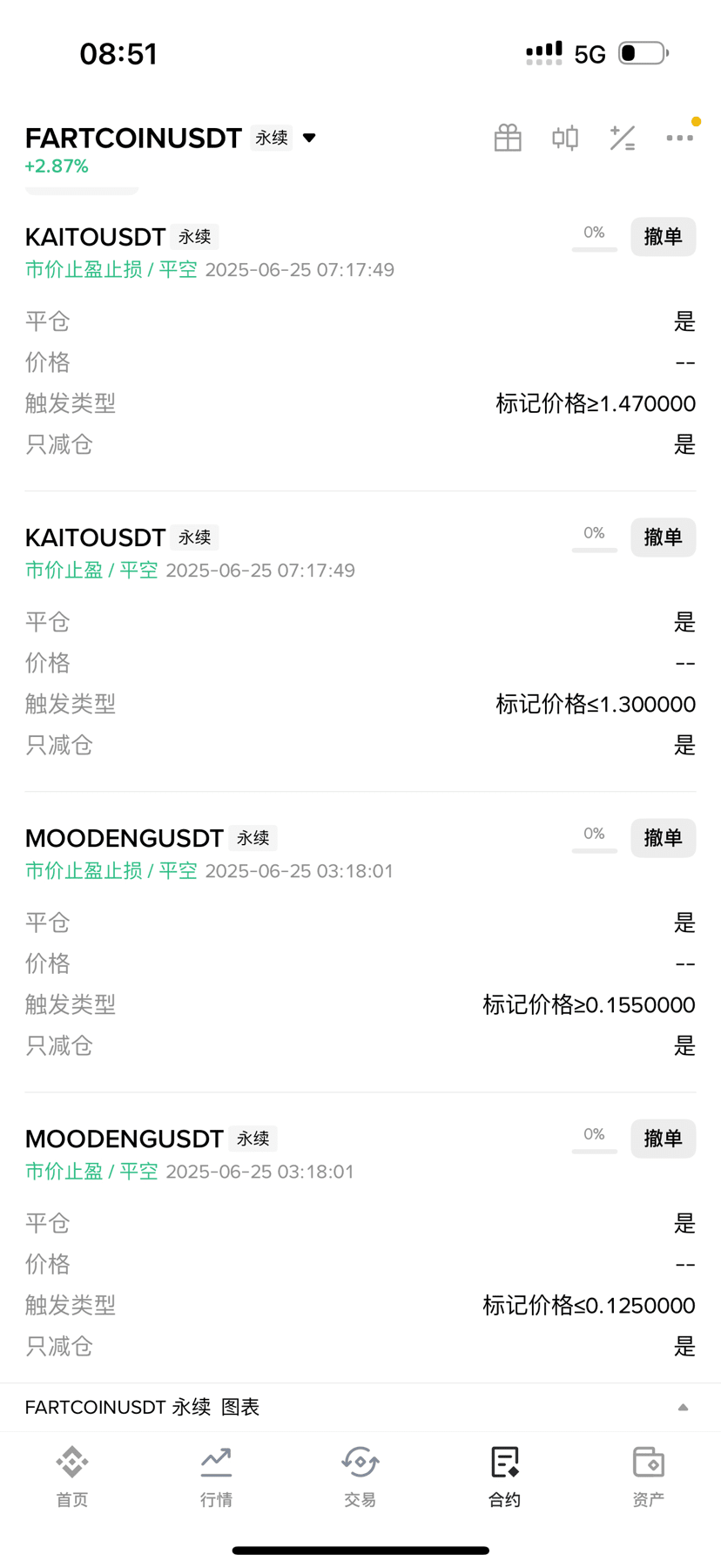Switch to the 首页 tab
721x1568 pixels.
(72, 1476)
